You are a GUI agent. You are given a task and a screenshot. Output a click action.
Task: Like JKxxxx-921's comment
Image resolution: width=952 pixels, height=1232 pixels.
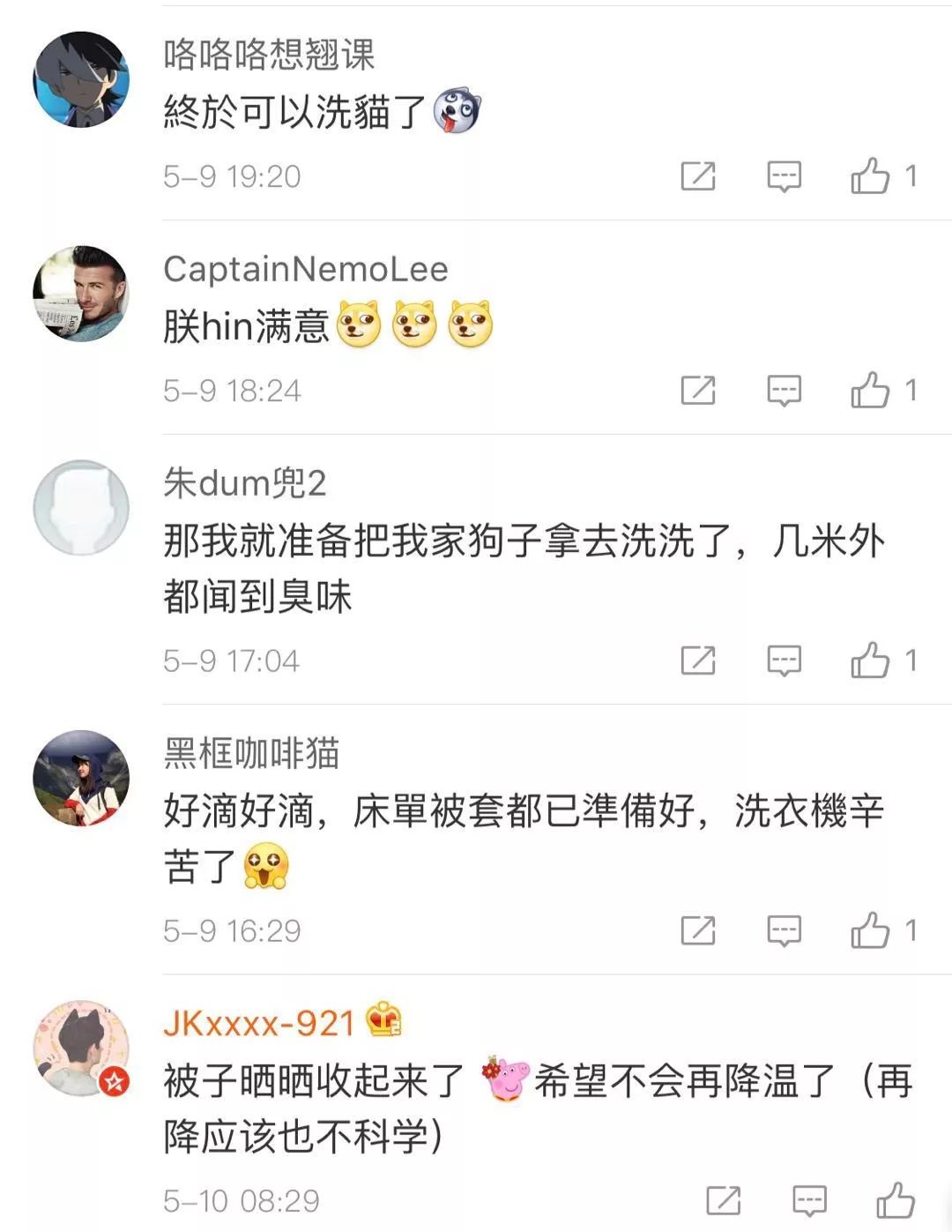coord(895,1200)
